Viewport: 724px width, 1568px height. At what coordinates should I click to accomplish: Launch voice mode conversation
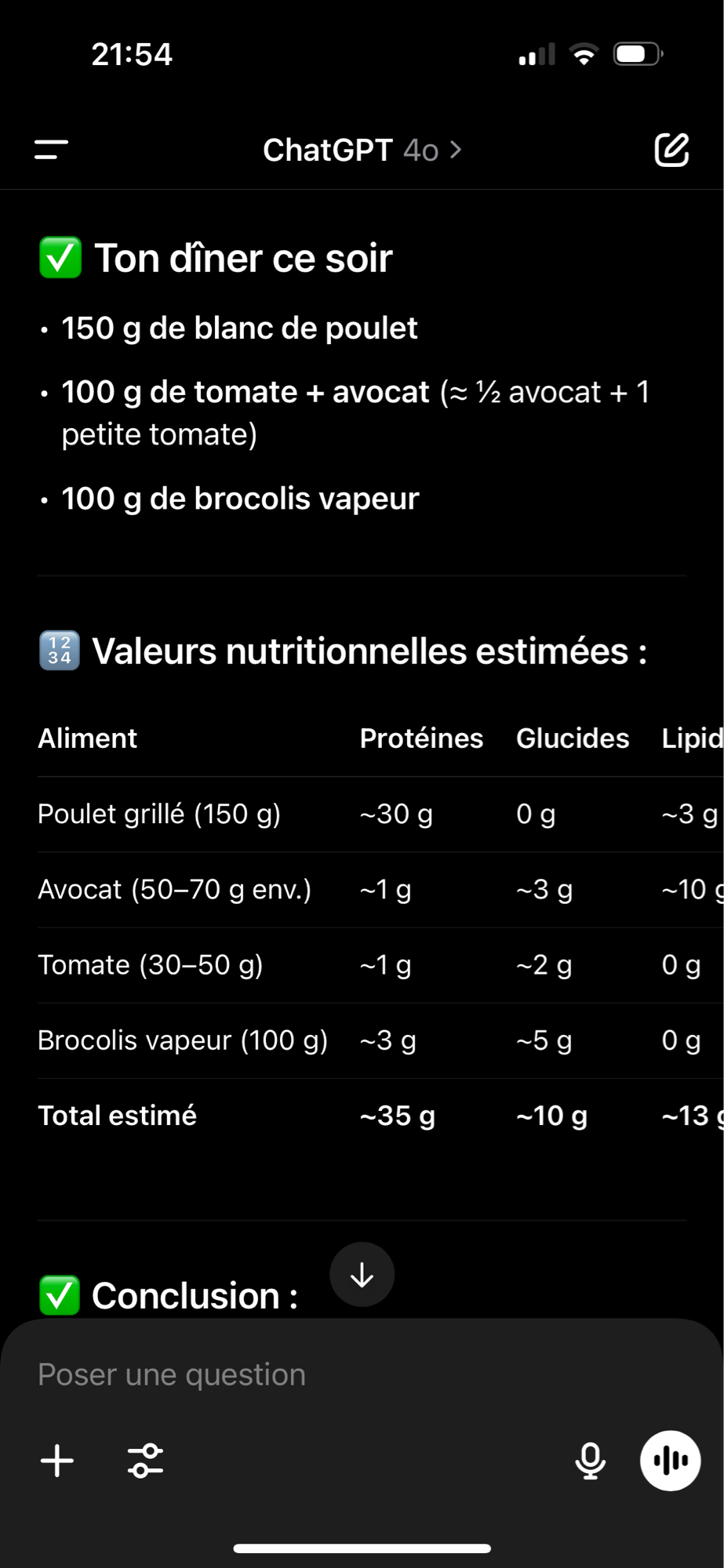pyautogui.click(x=670, y=1461)
